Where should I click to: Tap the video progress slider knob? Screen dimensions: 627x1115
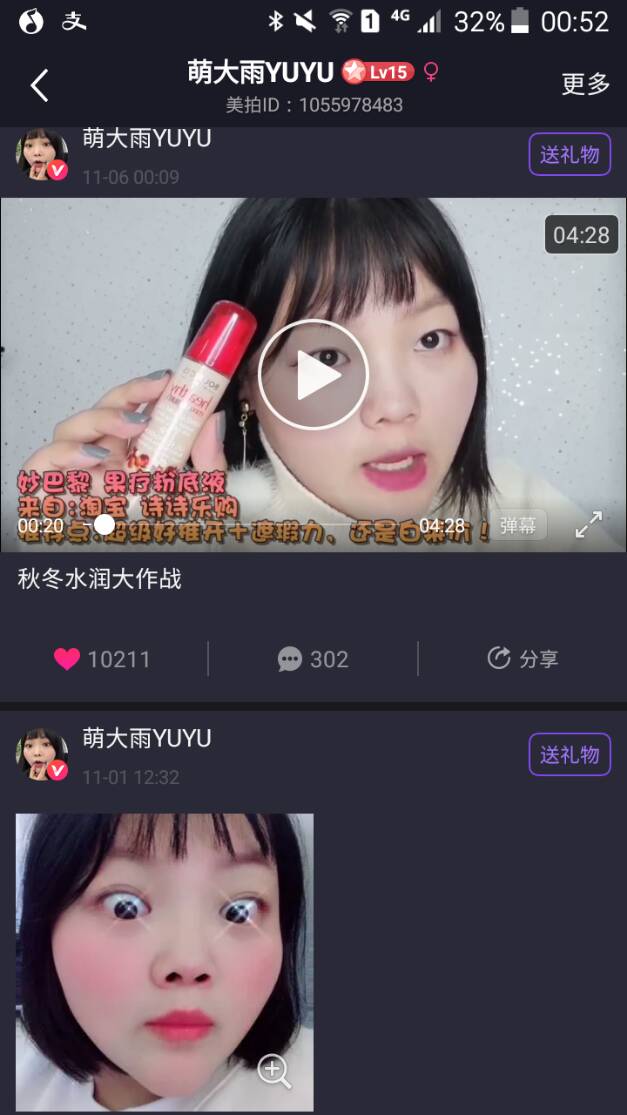click(104, 525)
